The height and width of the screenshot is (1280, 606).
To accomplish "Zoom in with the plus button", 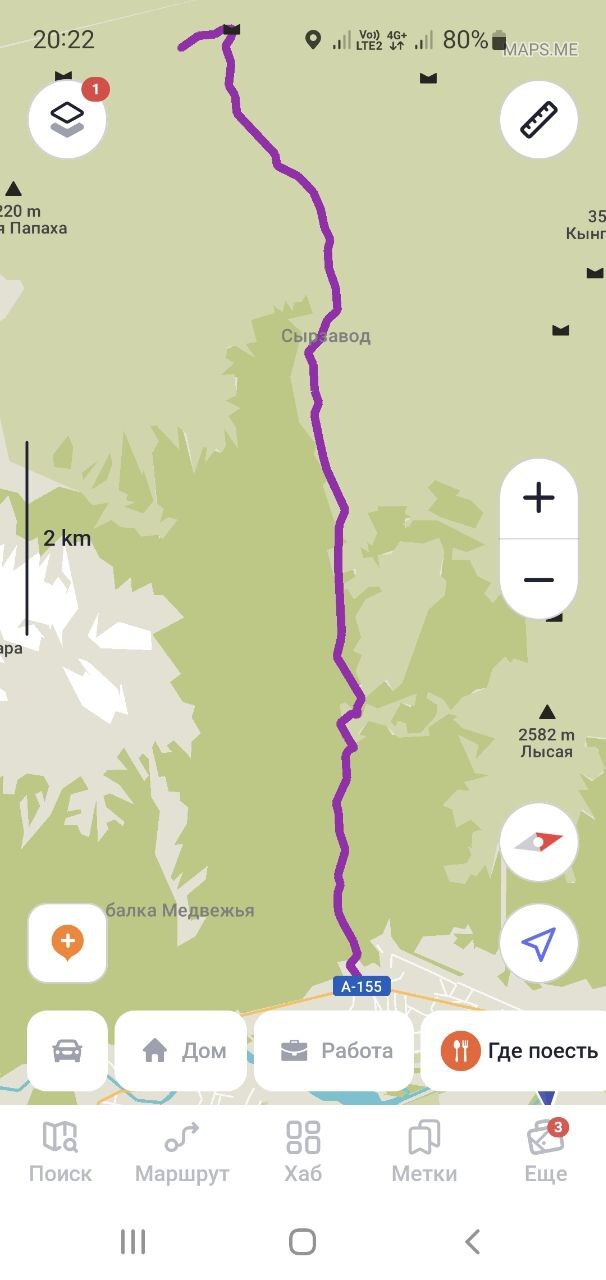I will pyautogui.click(x=538, y=498).
